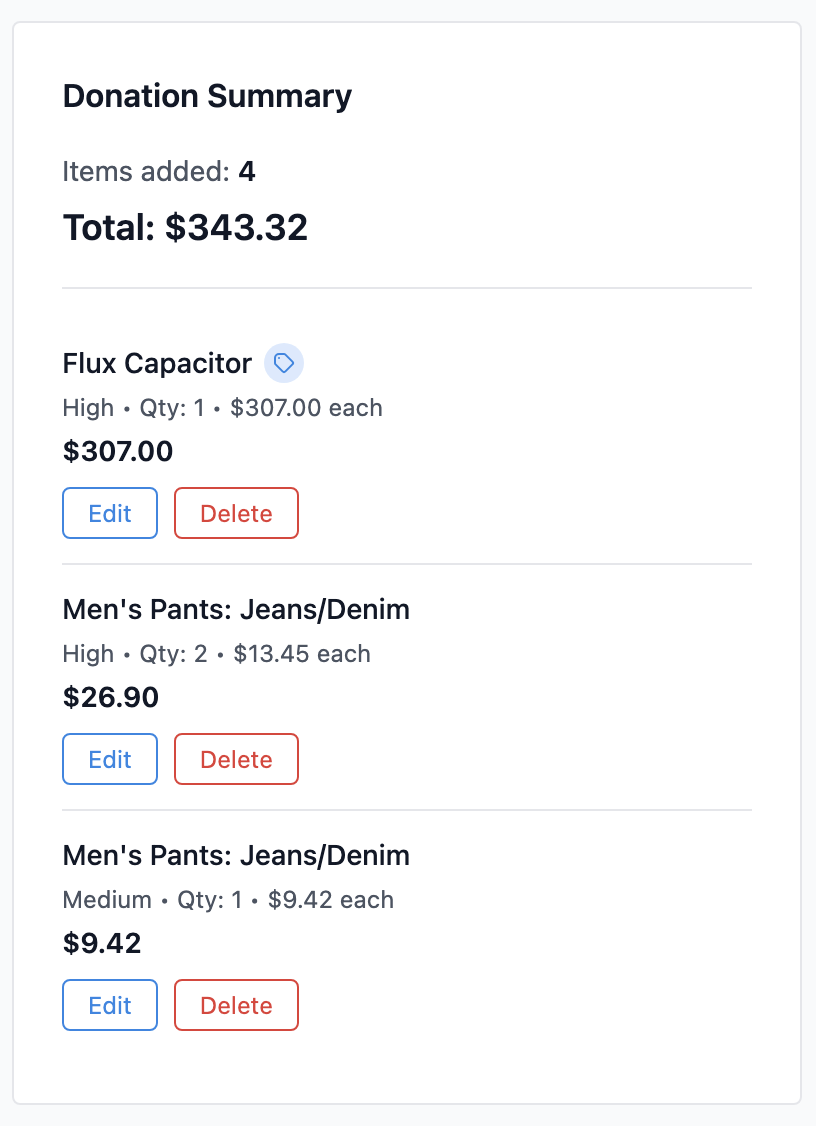Select the first Men's Pants item title
Viewport: 816px width, 1126px height.
coord(236,609)
